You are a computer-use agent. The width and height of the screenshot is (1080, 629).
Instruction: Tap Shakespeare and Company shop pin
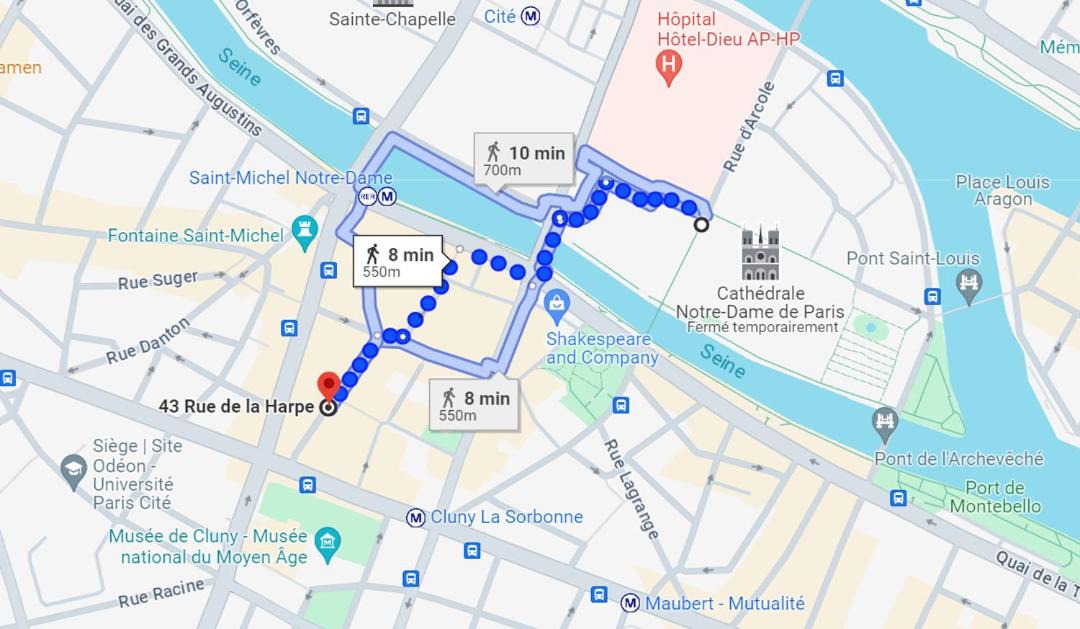(558, 302)
